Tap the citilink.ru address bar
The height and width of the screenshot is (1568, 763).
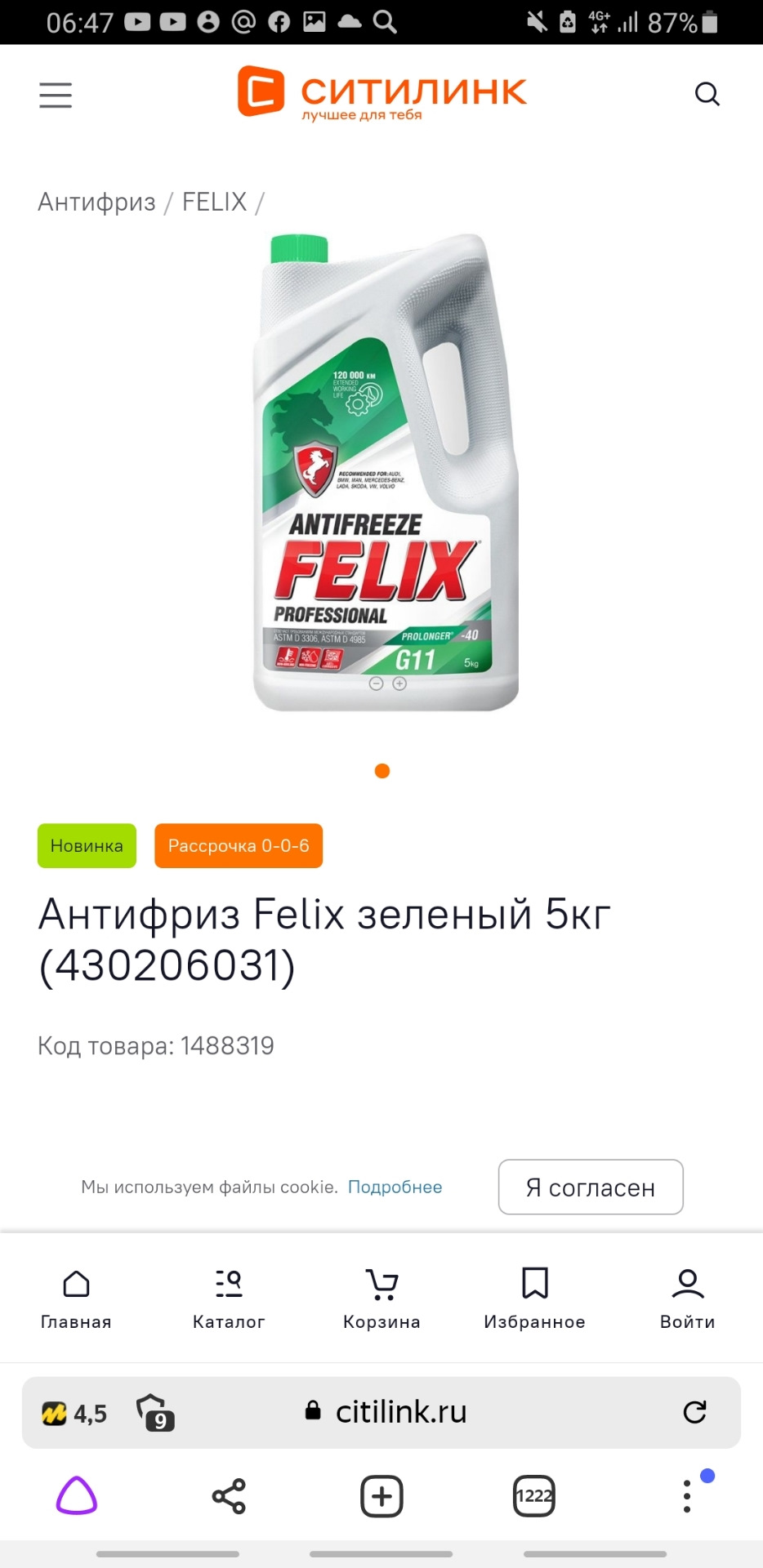pyautogui.click(x=400, y=1412)
